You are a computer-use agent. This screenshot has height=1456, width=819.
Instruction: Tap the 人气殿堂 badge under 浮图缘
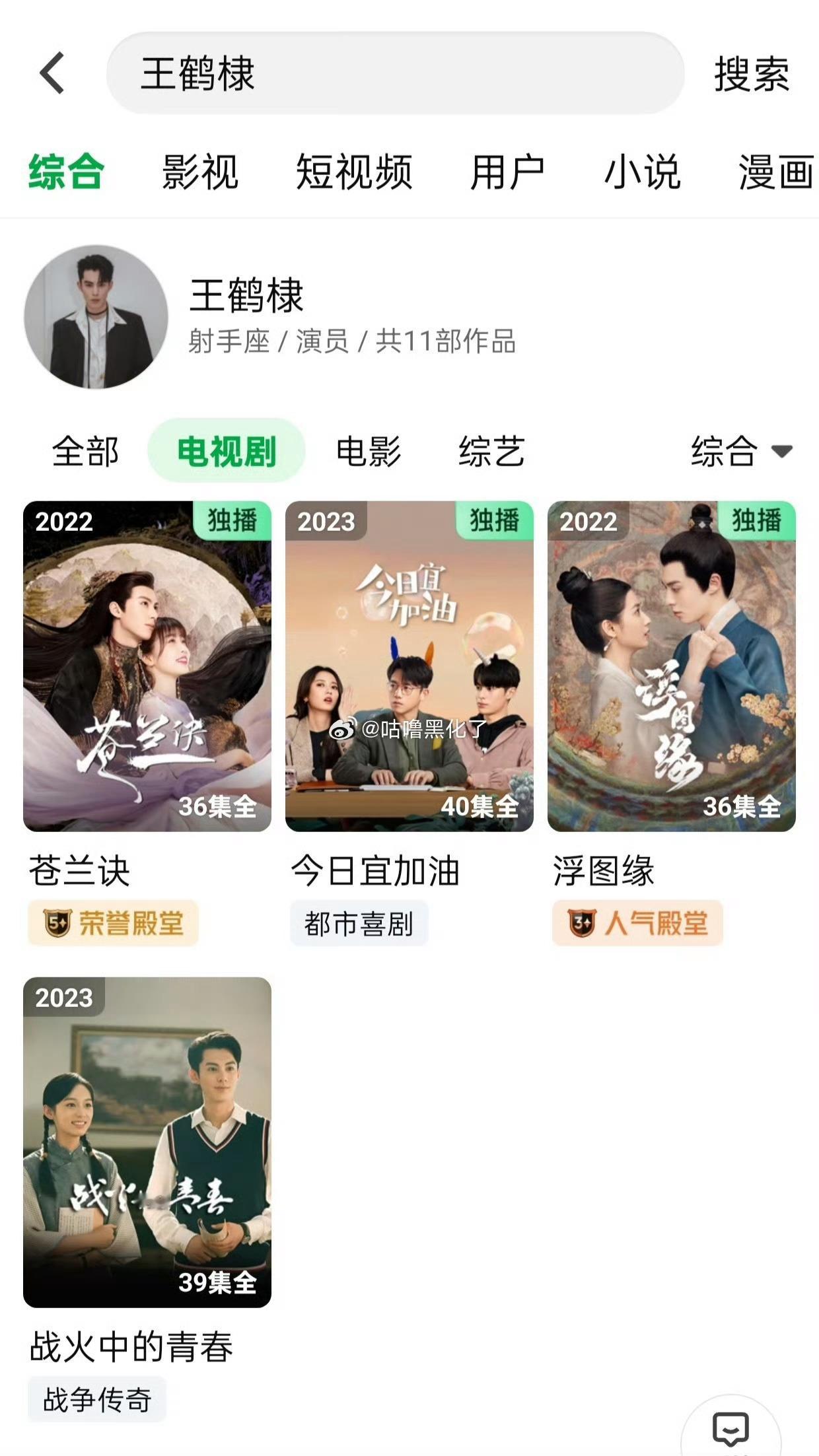pyautogui.click(x=637, y=922)
